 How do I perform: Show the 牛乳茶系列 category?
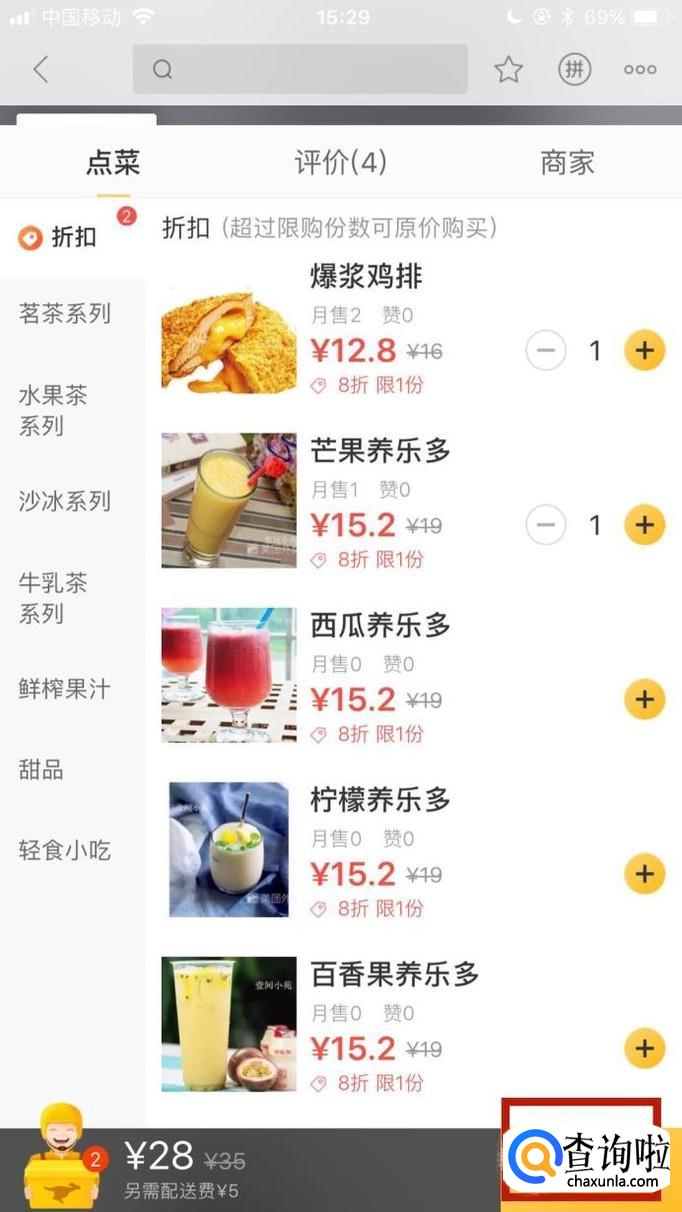point(54,597)
